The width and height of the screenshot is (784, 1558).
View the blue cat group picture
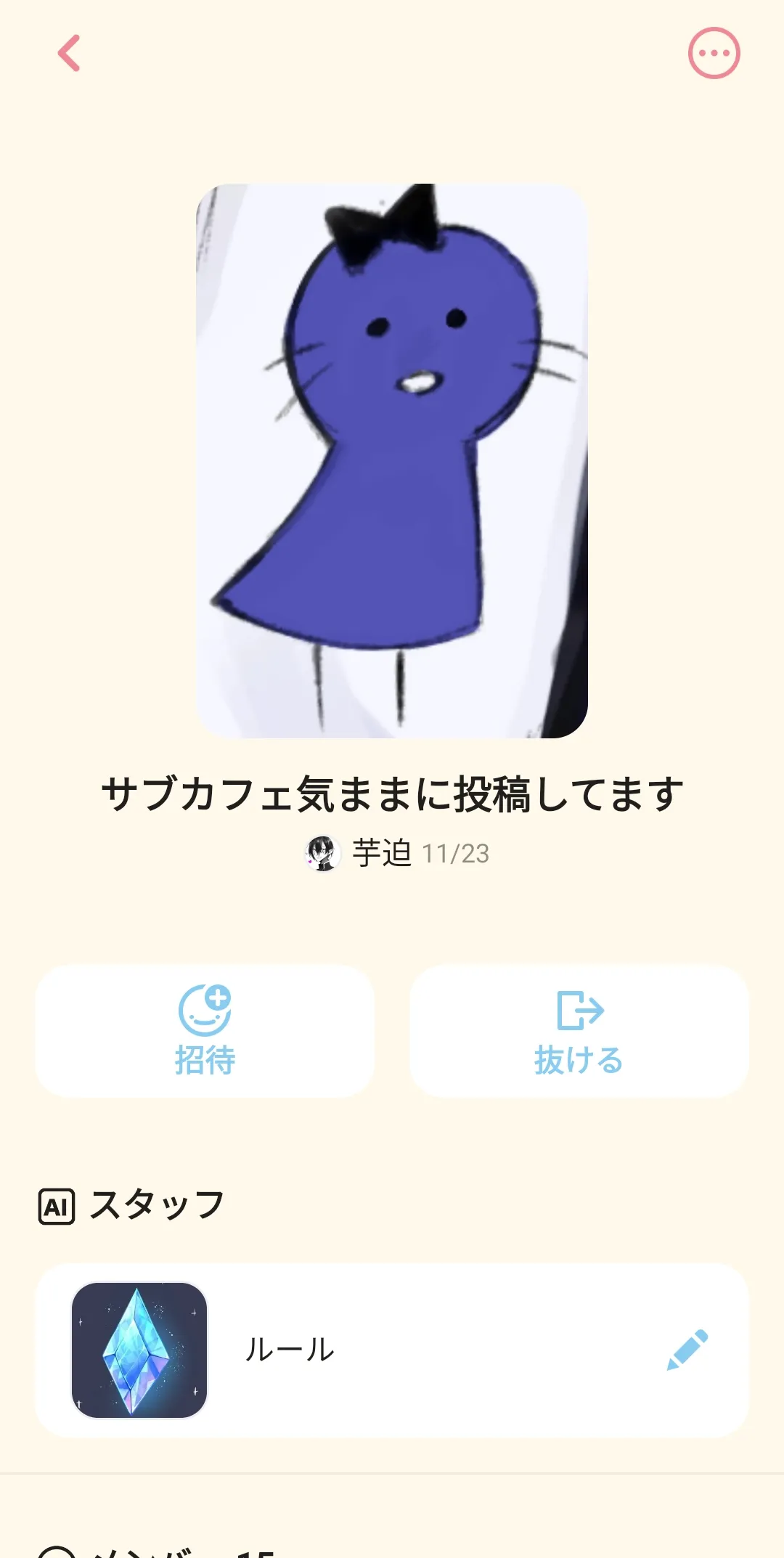[x=392, y=460]
